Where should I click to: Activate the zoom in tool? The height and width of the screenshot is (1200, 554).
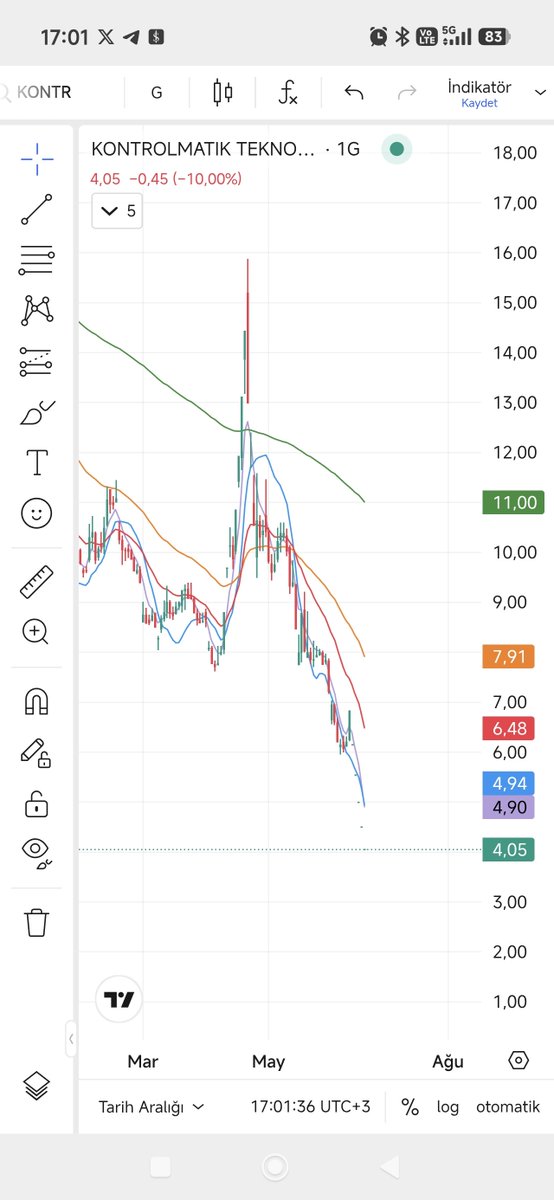coord(37,632)
